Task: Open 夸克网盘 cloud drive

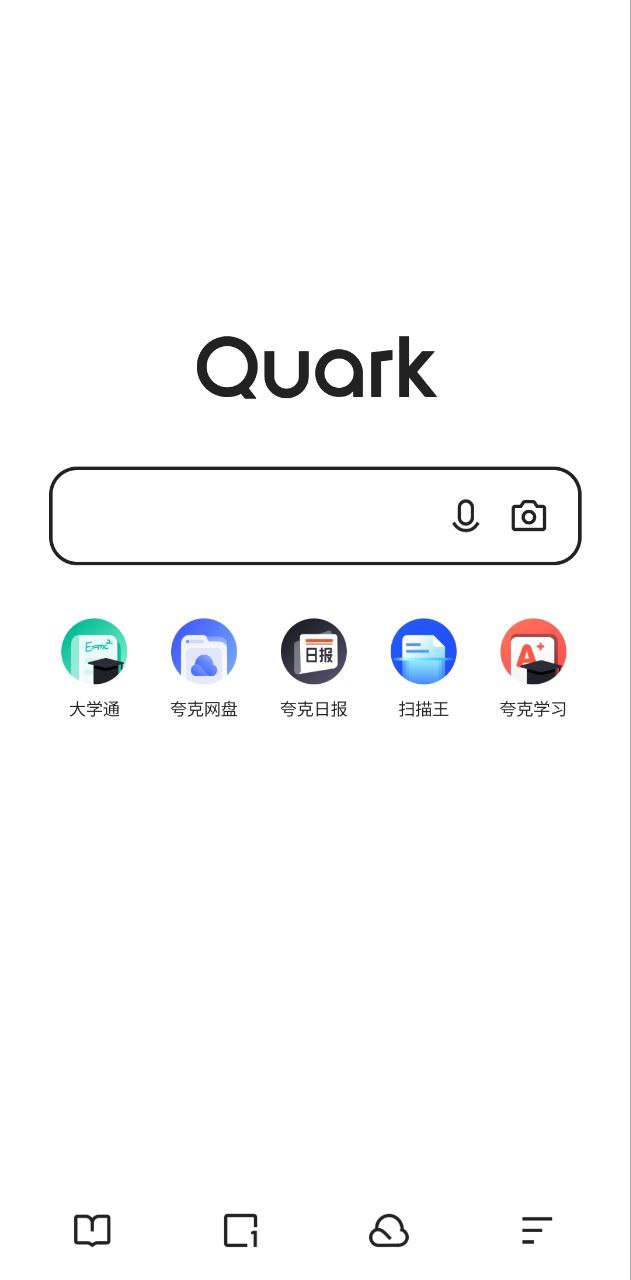Action: [x=204, y=652]
